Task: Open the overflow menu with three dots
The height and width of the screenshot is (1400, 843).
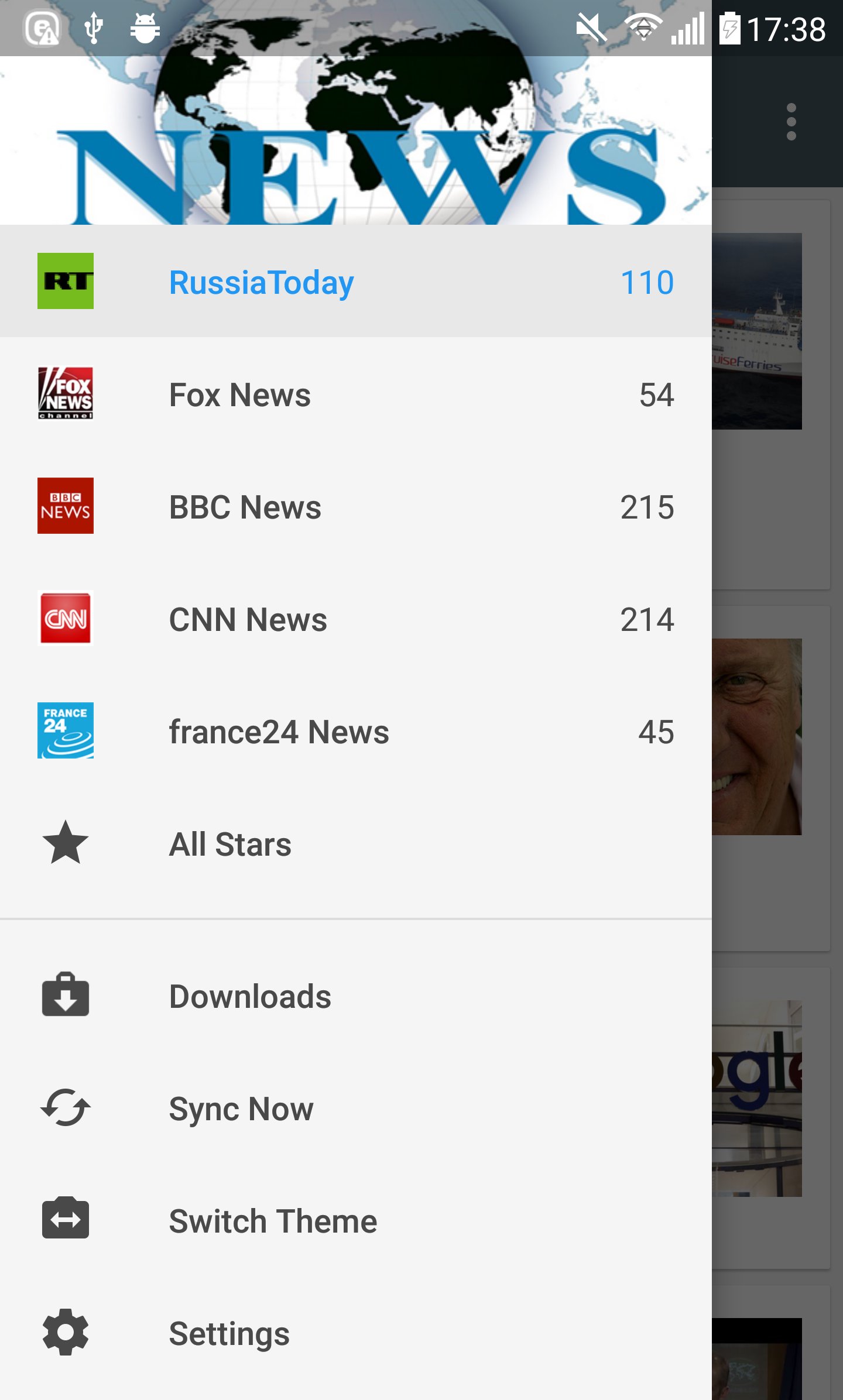Action: coord(791,121)
